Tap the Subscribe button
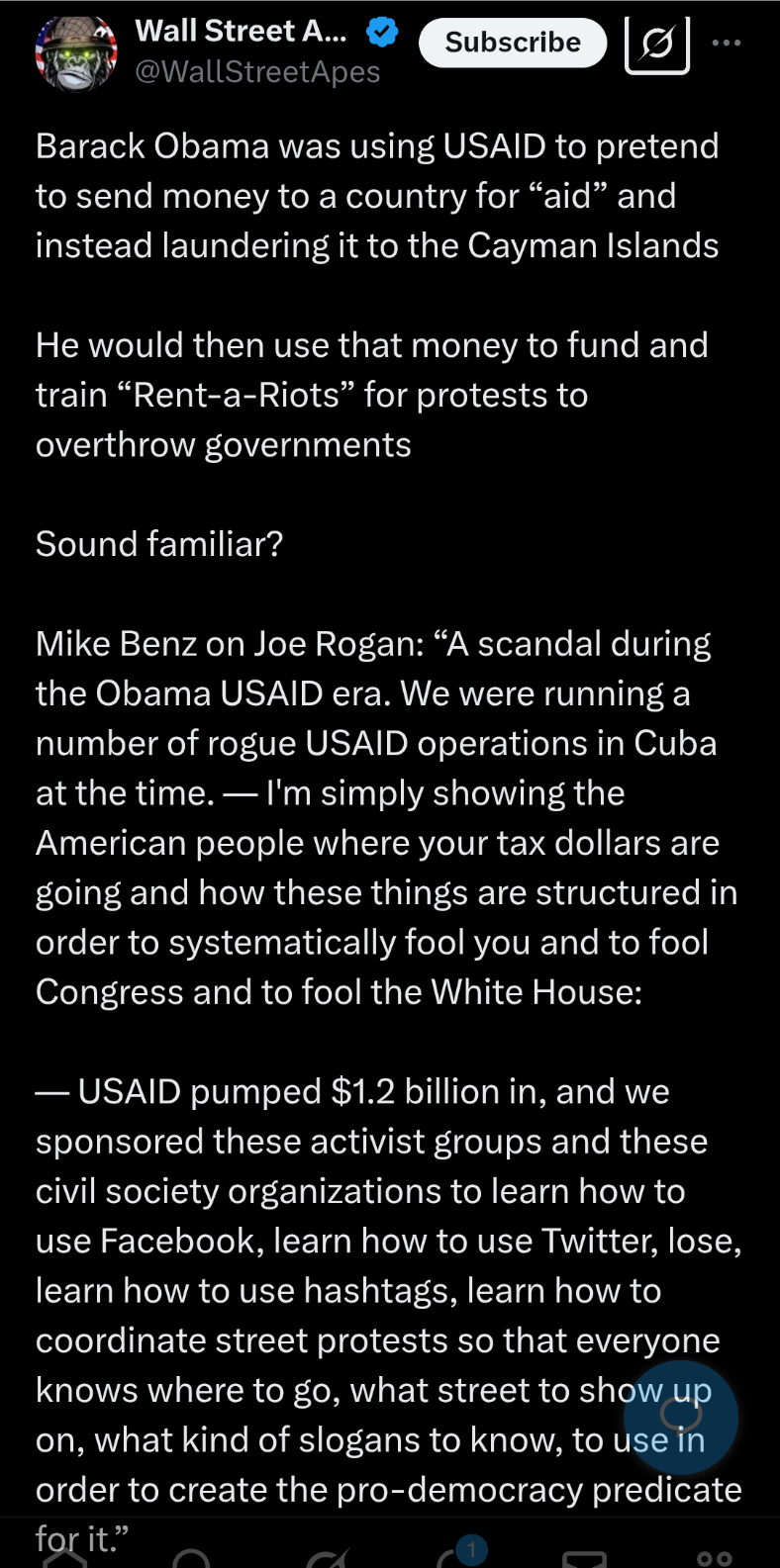The width and height of the screenshot is (780, 1568). [513, 43]
